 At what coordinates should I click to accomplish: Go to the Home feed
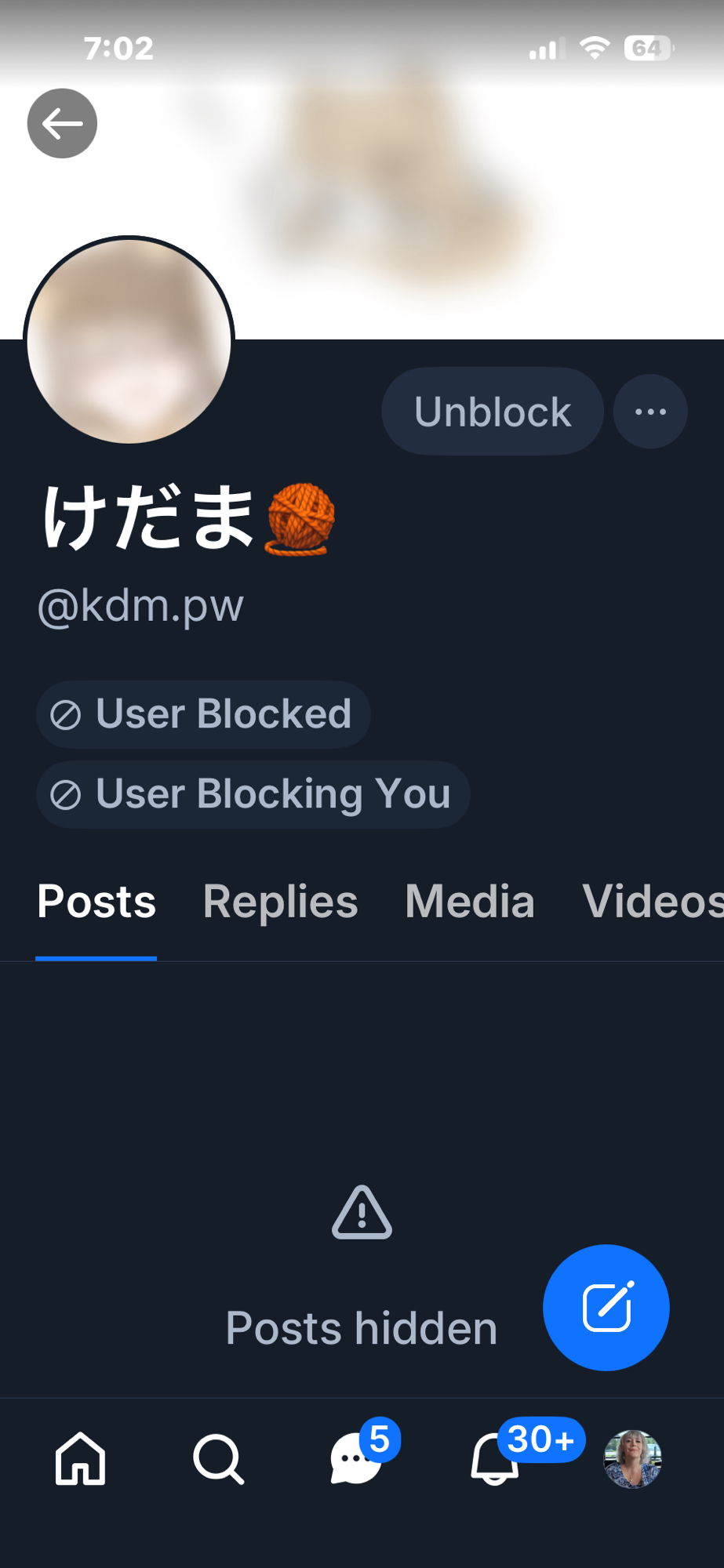pyautogui.click(x=80, y=1459)
